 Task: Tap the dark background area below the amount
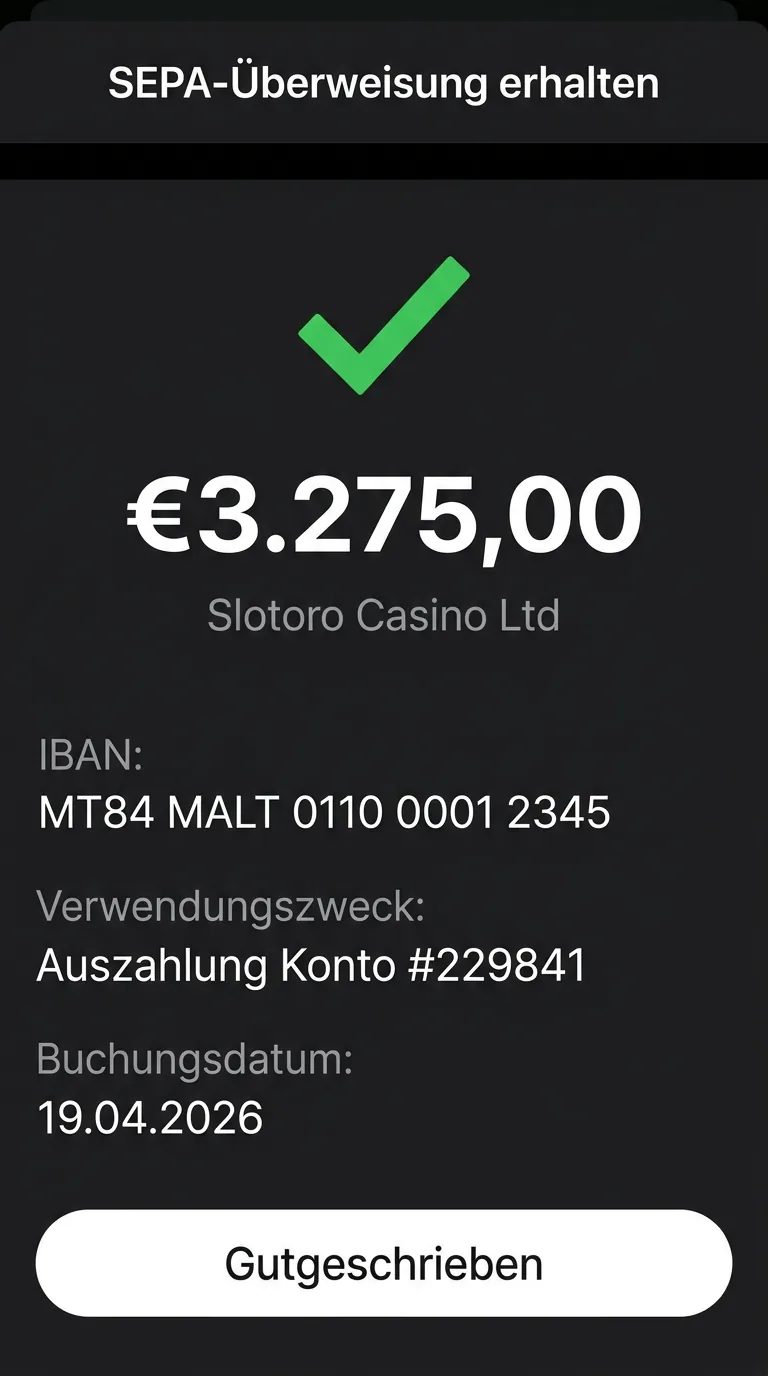click(384, 690)
